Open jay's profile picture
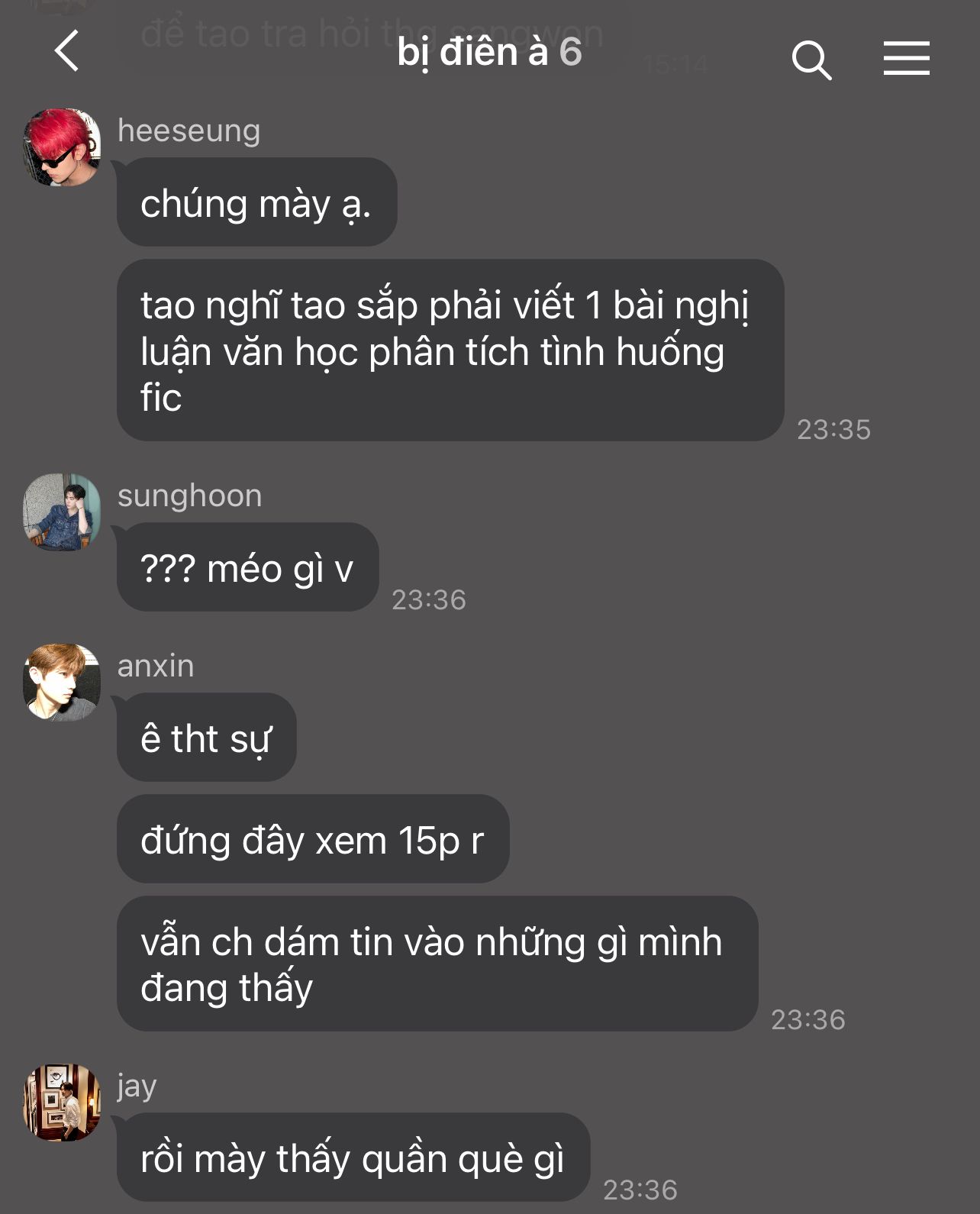Screen dimensions: 980x1214 pos(62,1103)
